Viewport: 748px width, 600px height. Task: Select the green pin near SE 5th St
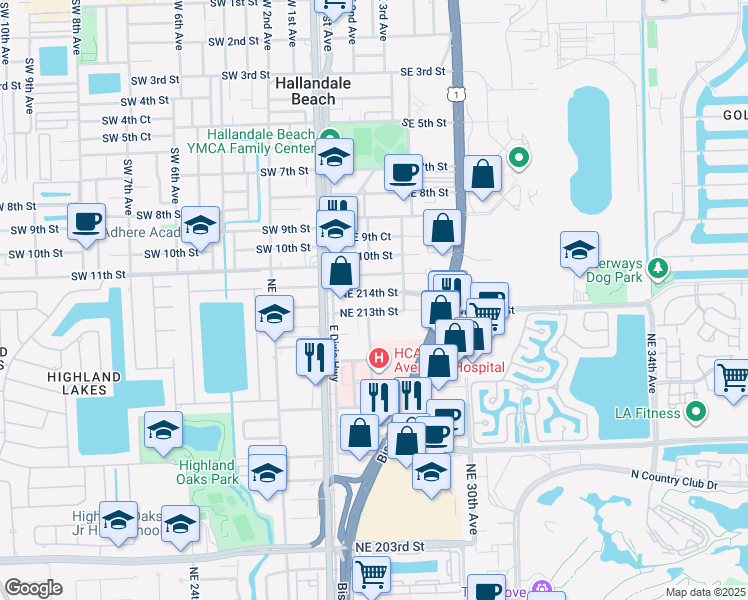click(518, 157)
